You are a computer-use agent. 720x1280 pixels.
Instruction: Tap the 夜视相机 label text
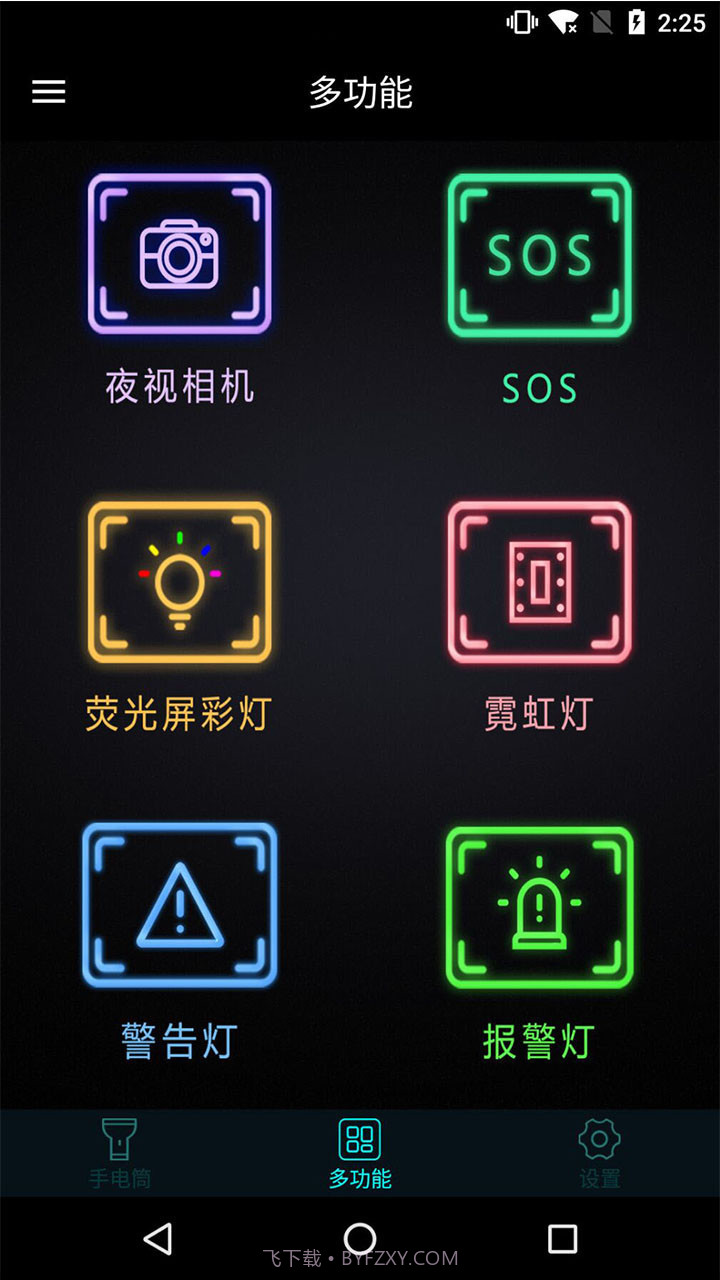coord(180,386)
